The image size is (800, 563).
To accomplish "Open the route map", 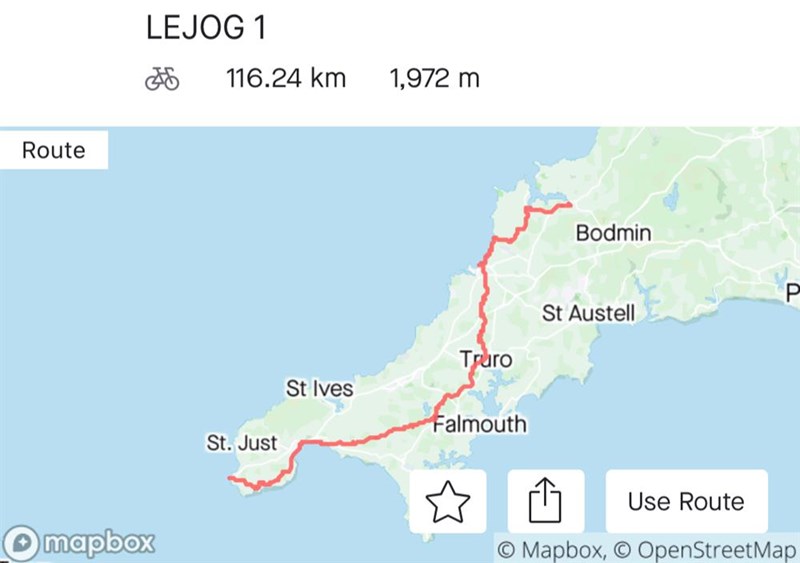I will point(400,330).
